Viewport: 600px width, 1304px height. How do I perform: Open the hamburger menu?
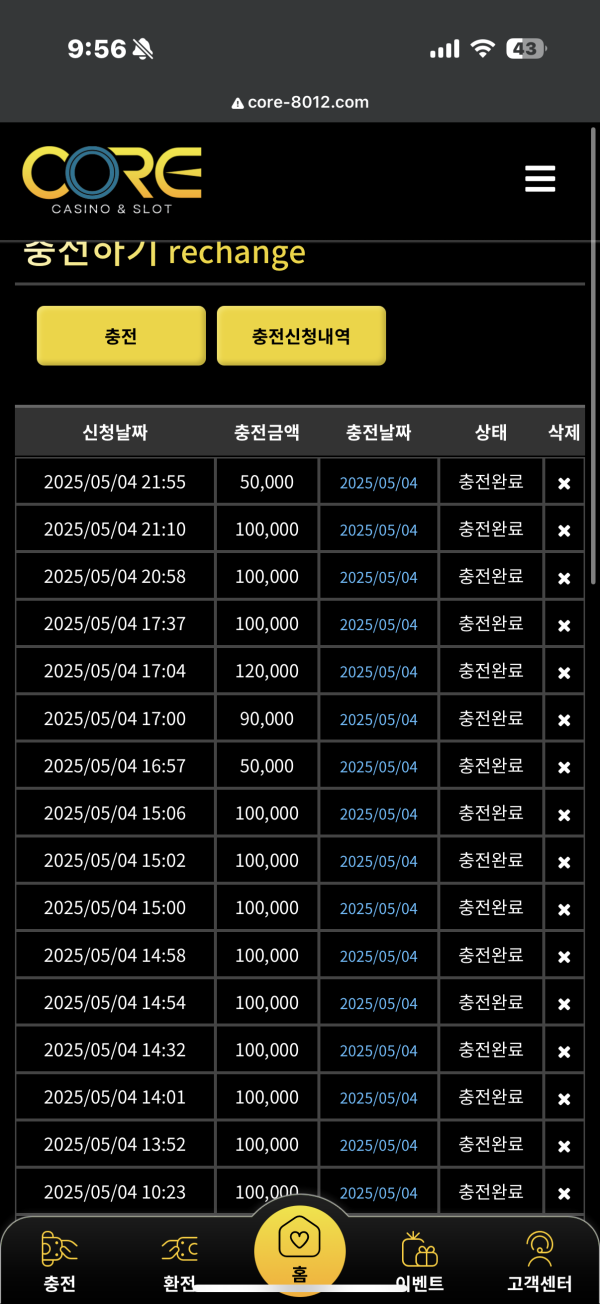click(540, 179)
